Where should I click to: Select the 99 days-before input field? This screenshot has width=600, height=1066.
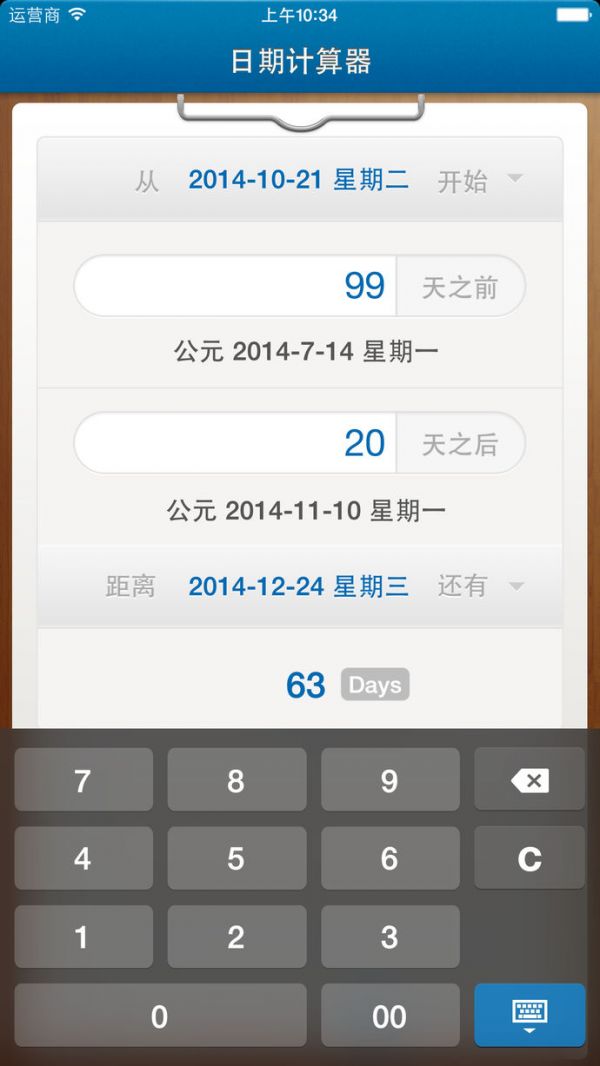pos(236,286)
